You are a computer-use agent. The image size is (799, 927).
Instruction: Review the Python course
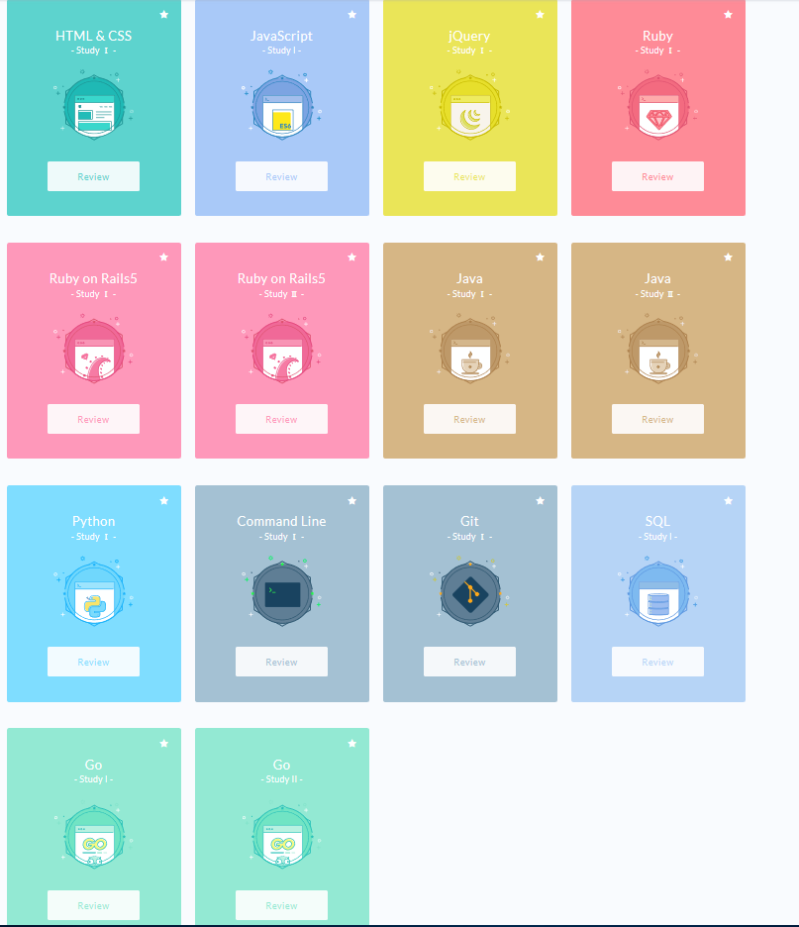93,662
